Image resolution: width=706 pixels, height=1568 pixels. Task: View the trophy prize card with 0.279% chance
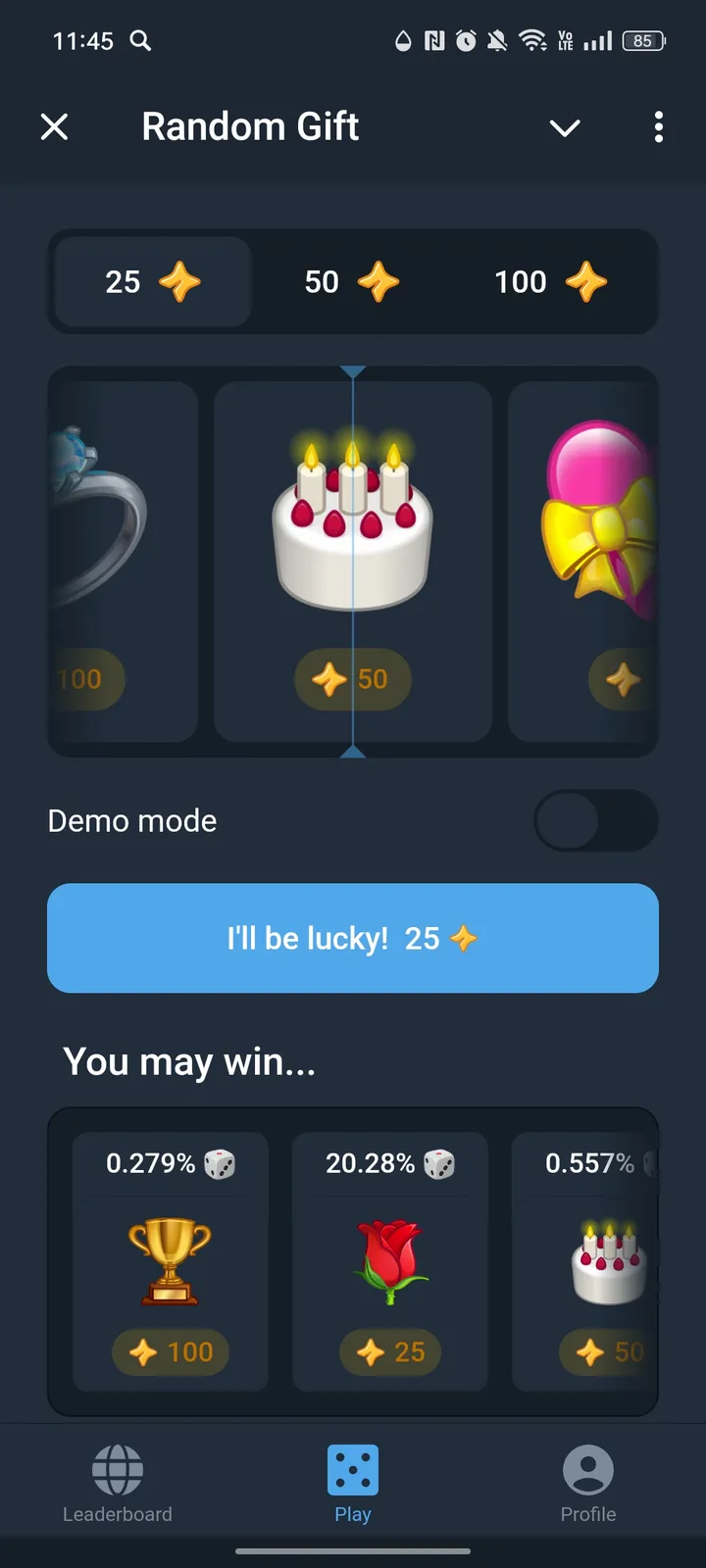(x=171, y=1262)
